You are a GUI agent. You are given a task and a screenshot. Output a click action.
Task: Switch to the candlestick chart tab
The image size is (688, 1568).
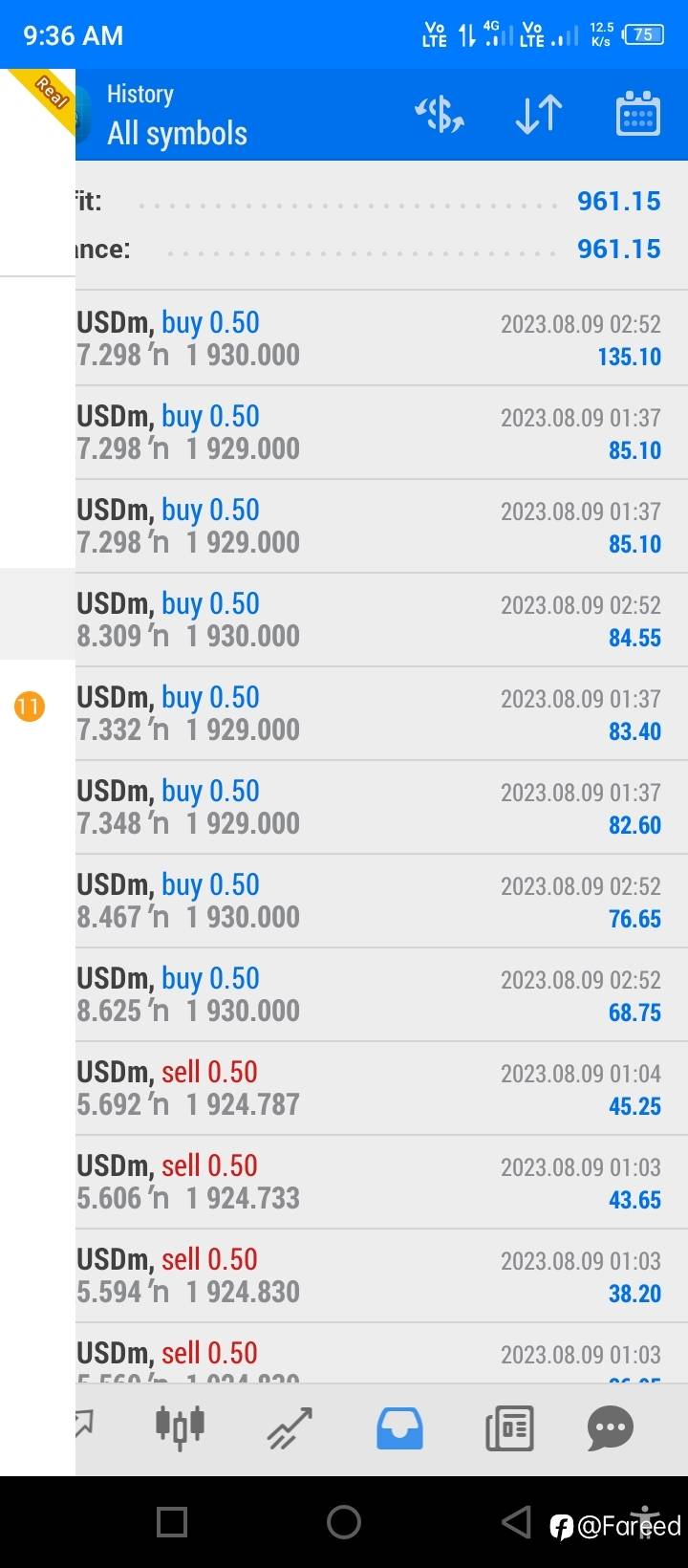(x=181, y=1426)
